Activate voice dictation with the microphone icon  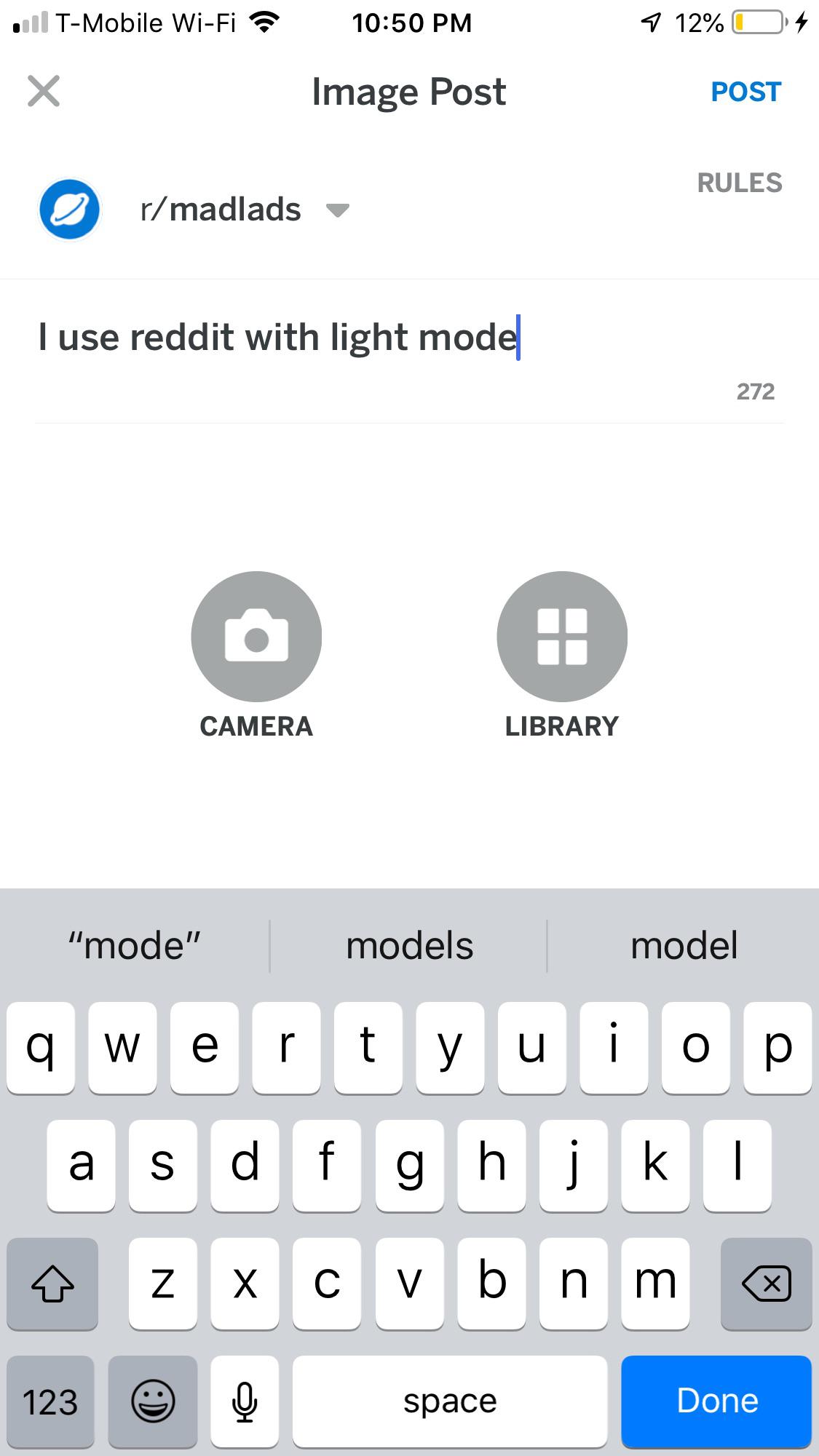[x=244, y=1400]
